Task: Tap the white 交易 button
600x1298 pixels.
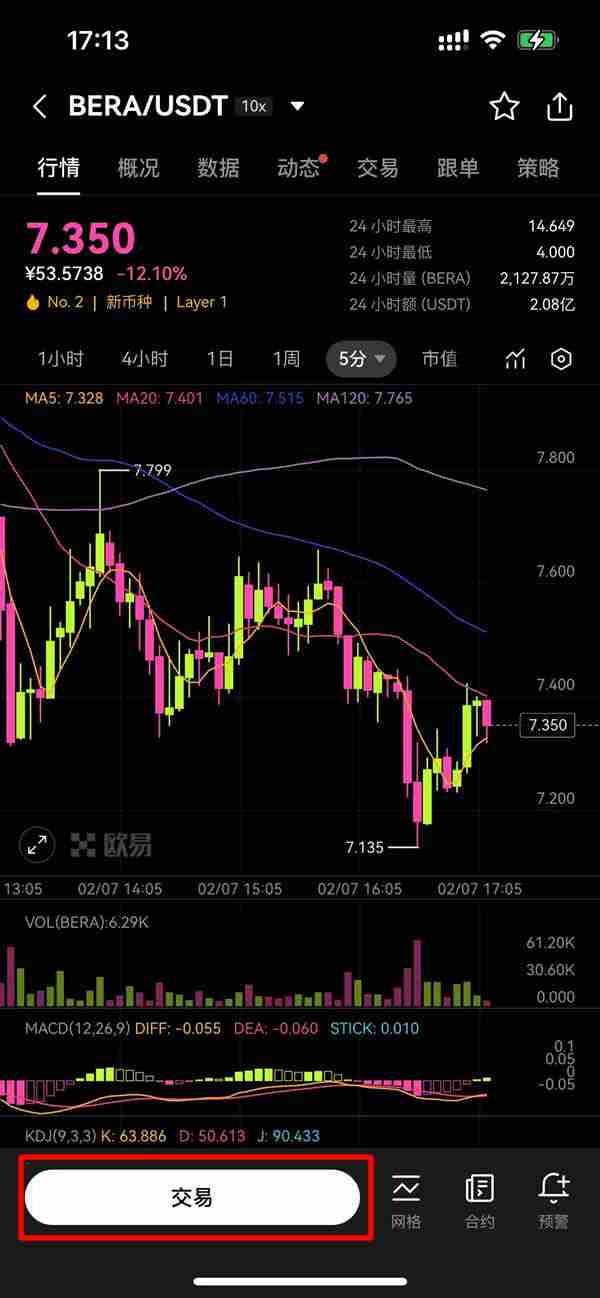Action: pyautogui.click(x=192, y=1197)
